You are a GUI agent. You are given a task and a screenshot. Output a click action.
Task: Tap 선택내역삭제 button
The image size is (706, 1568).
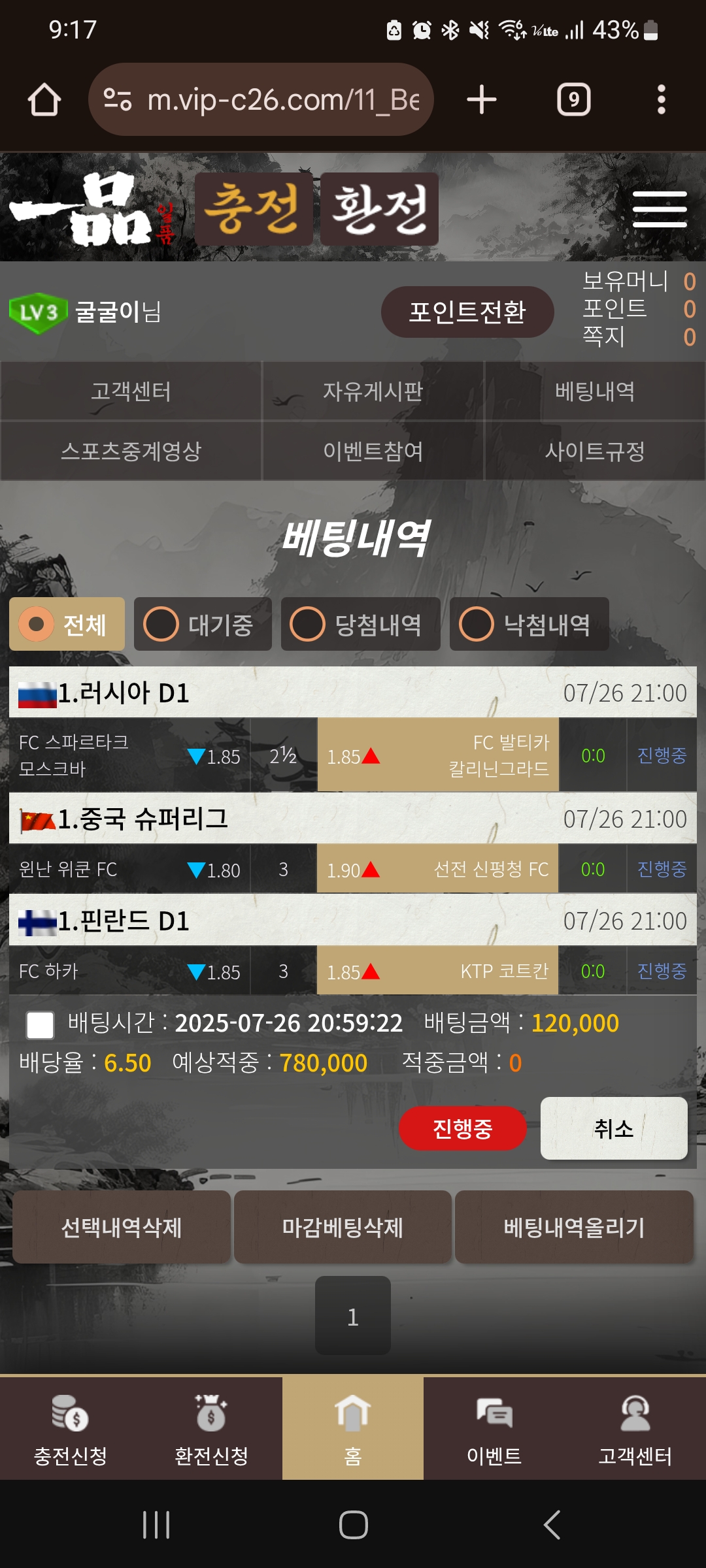tap(121, 1228)
